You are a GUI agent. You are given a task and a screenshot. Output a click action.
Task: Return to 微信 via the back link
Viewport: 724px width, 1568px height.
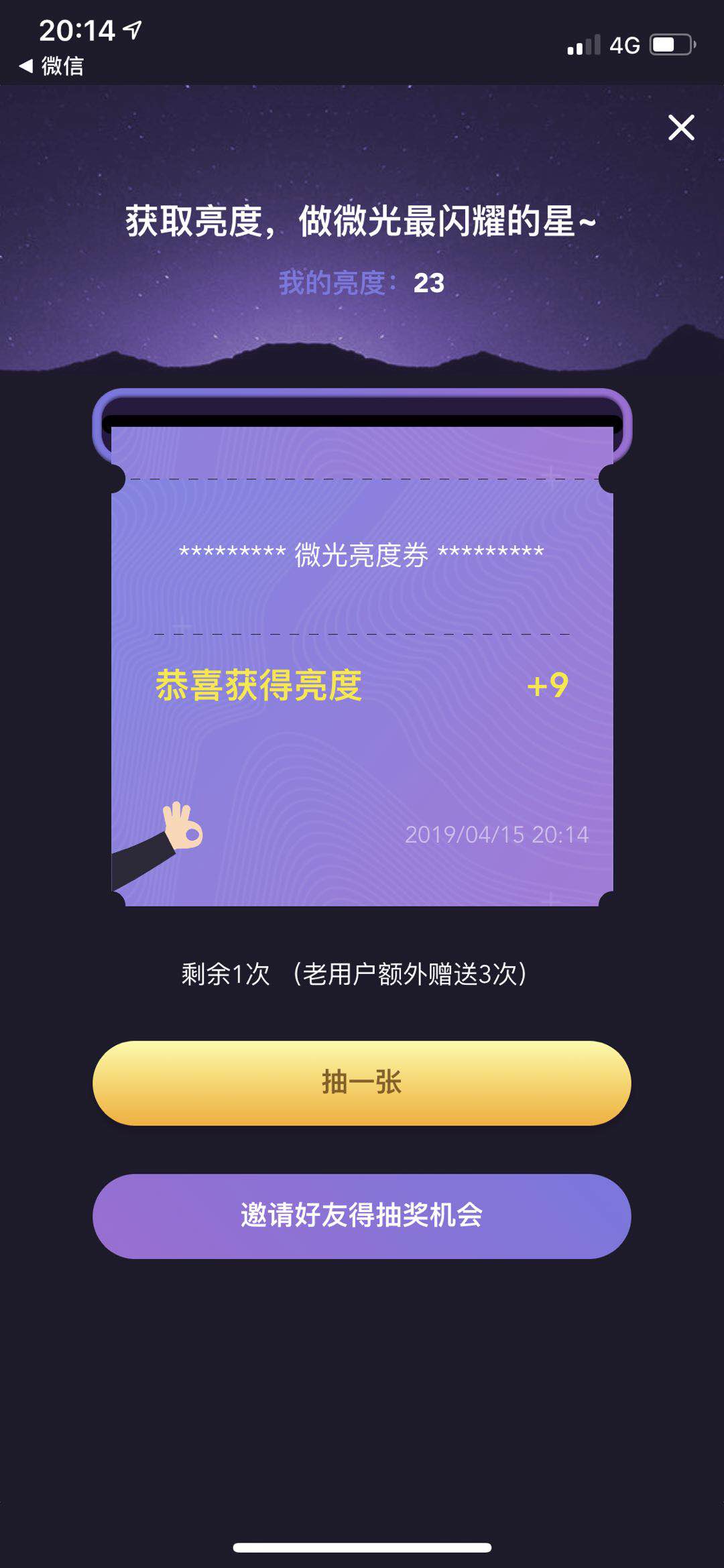click(x=52, y=66)
